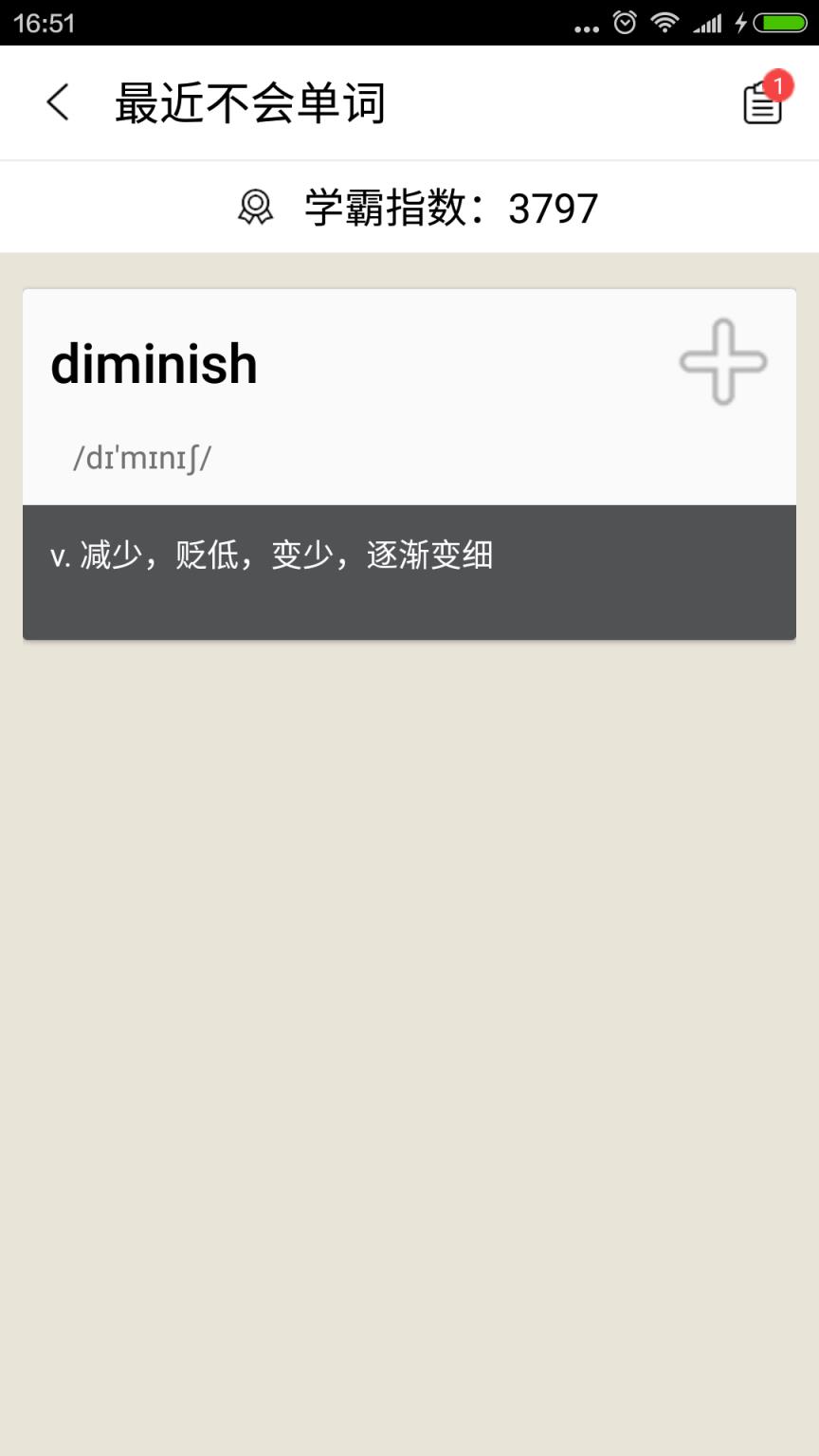Screen dimensions: 819x1456
Task: Tap the alarm clock icon in status bar
Action: [625, 22]
